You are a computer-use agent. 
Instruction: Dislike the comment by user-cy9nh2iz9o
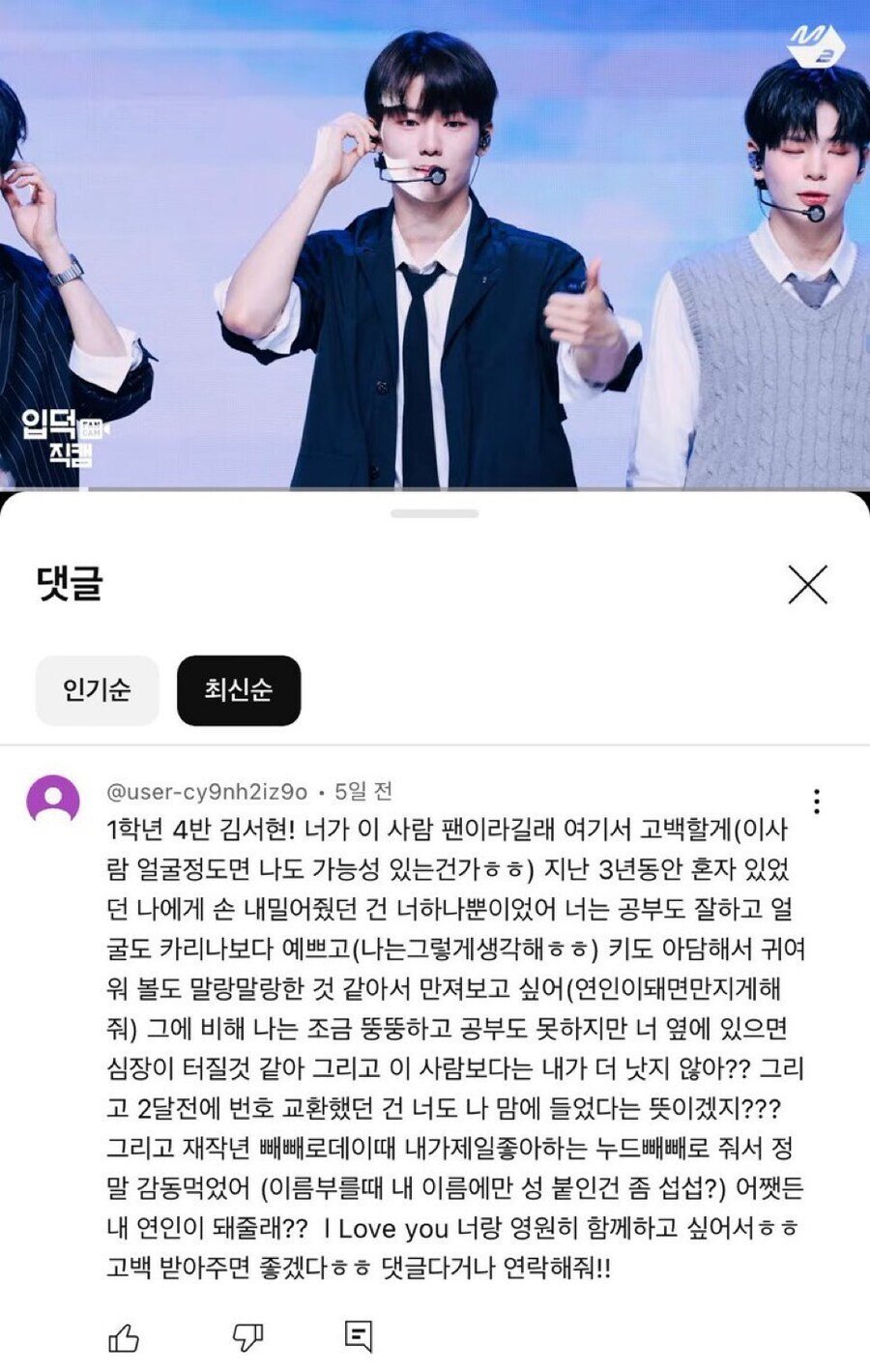[248, 1337]
